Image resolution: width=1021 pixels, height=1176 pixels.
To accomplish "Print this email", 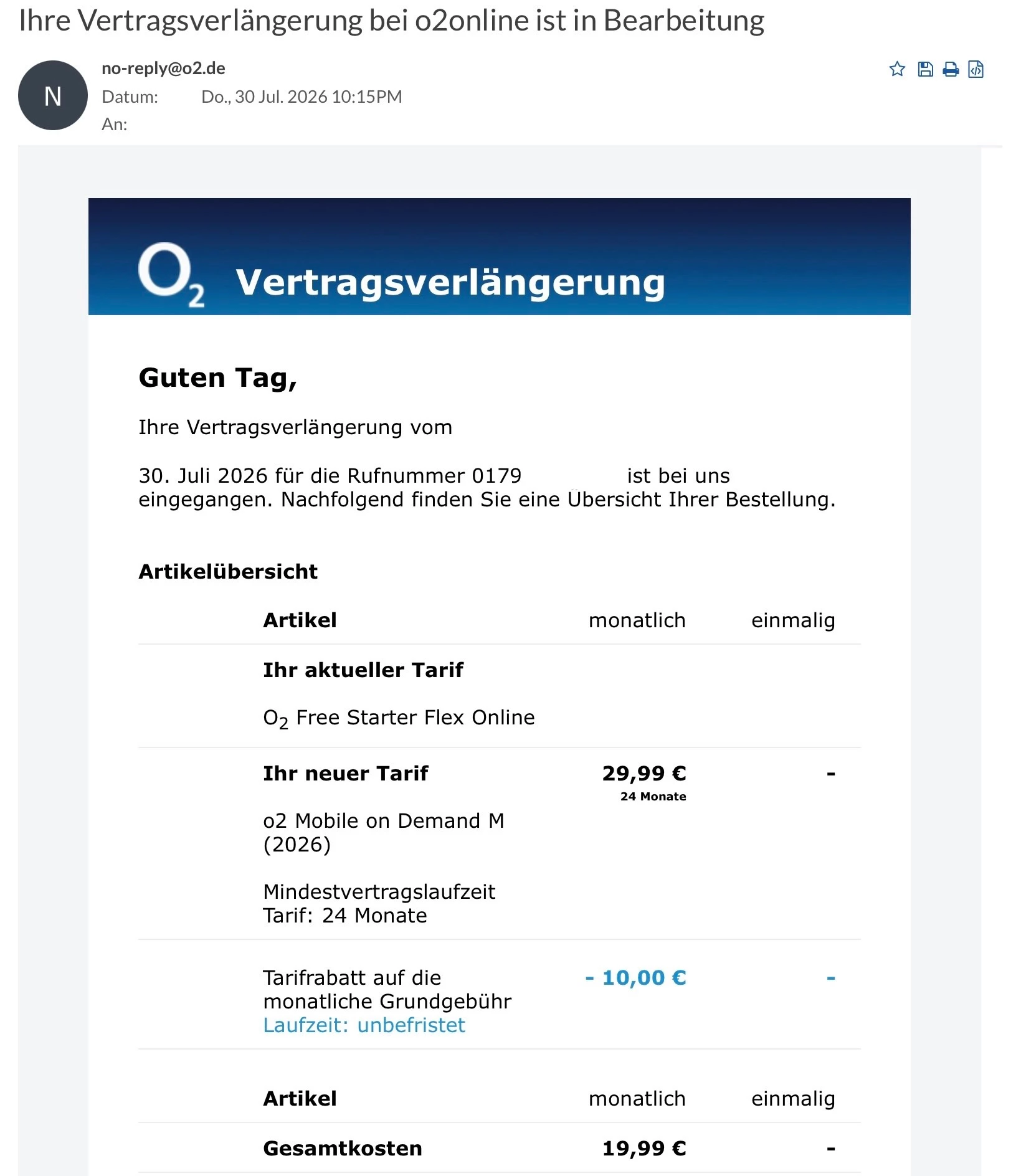I will (951, 69).
